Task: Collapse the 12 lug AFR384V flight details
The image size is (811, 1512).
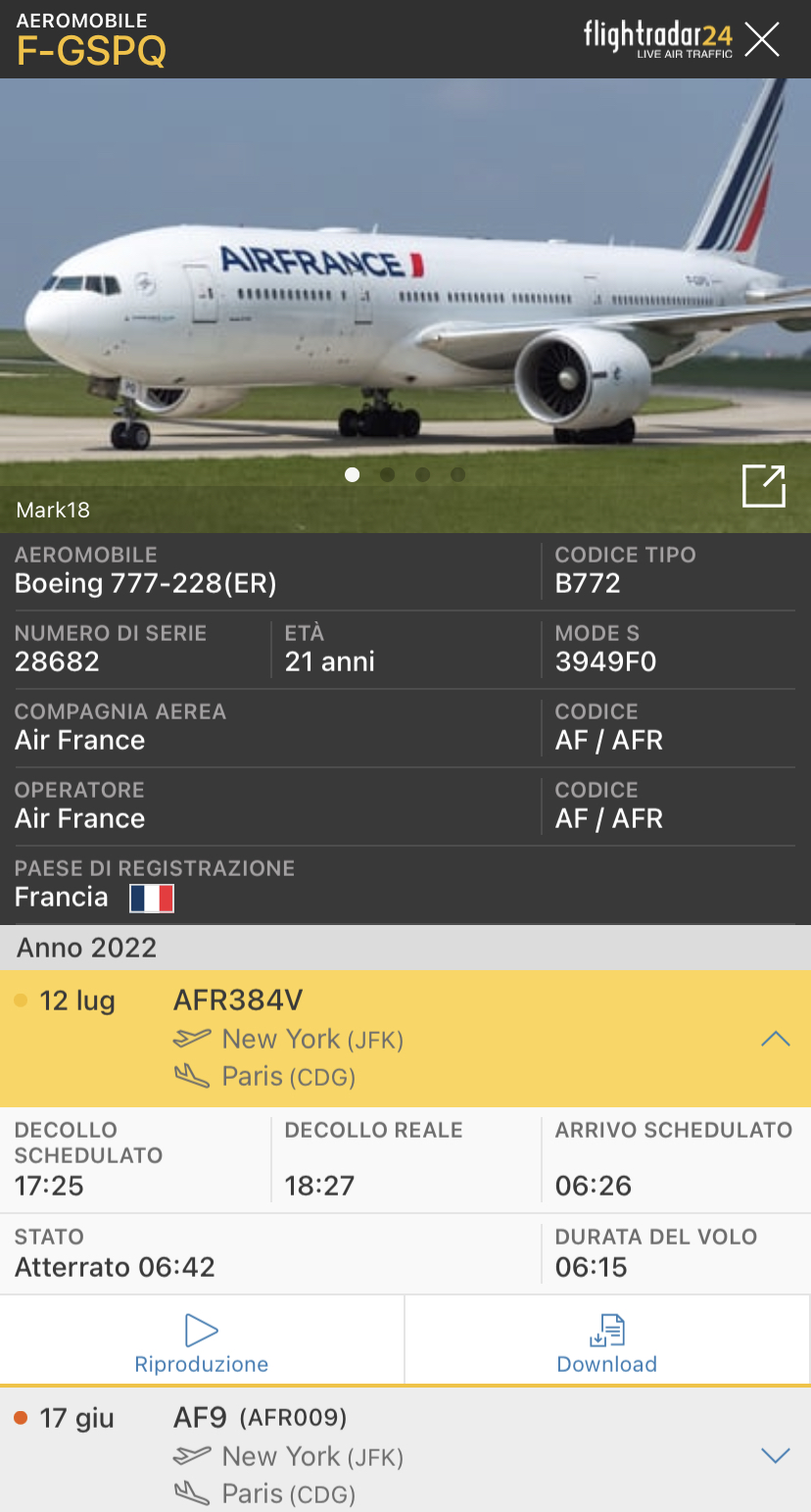Action: pyautogui.click(x=775, y=1039)
